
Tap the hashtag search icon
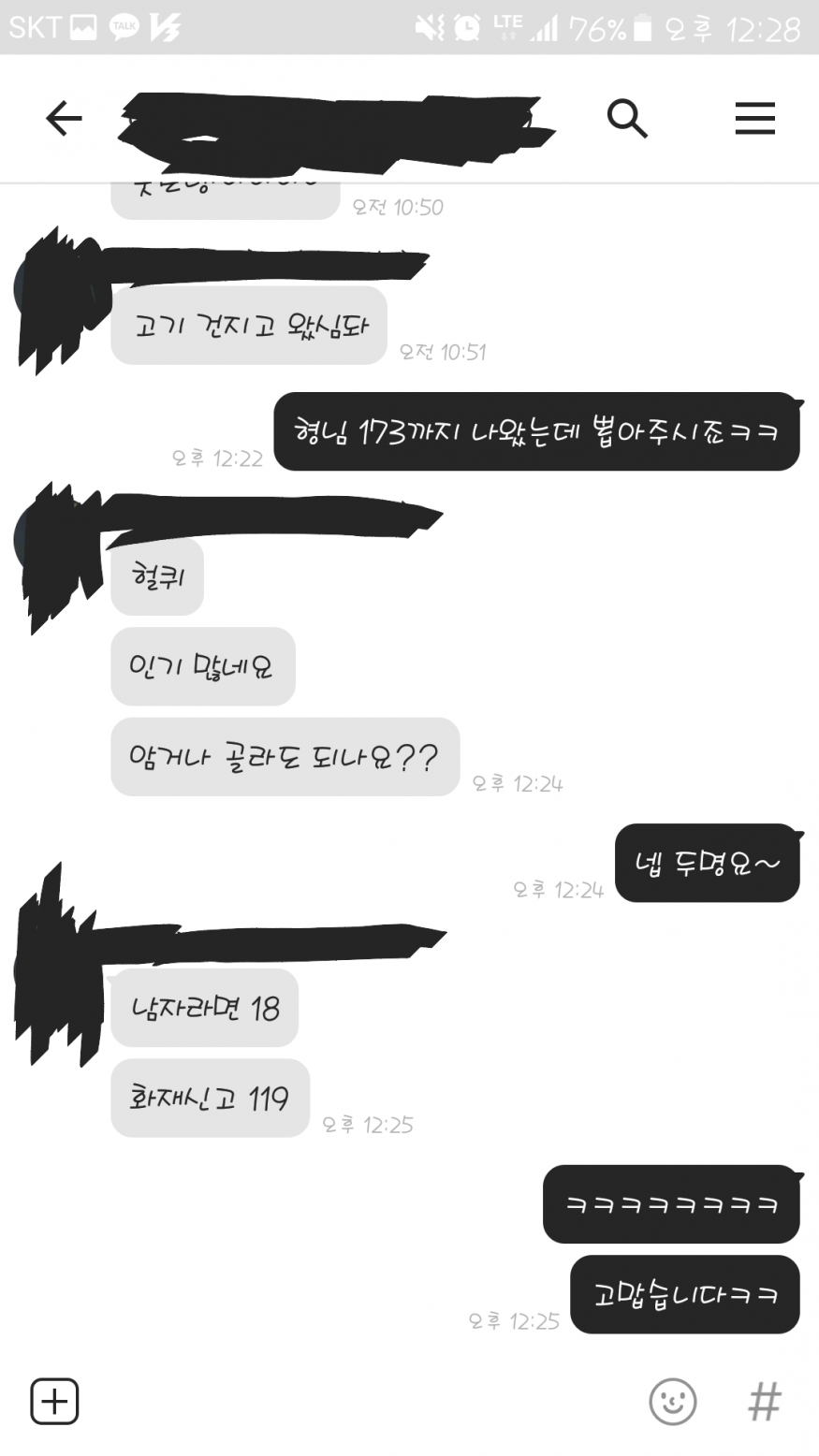(765, 1402)
